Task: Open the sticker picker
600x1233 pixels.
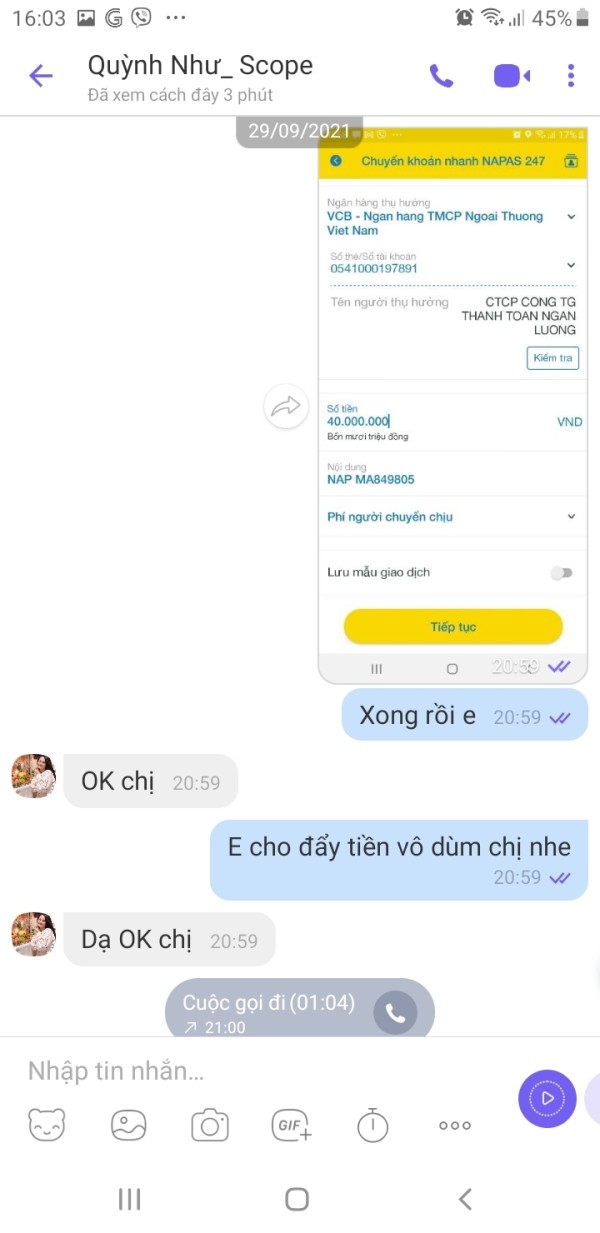Action: click(x=46, y=1125)
